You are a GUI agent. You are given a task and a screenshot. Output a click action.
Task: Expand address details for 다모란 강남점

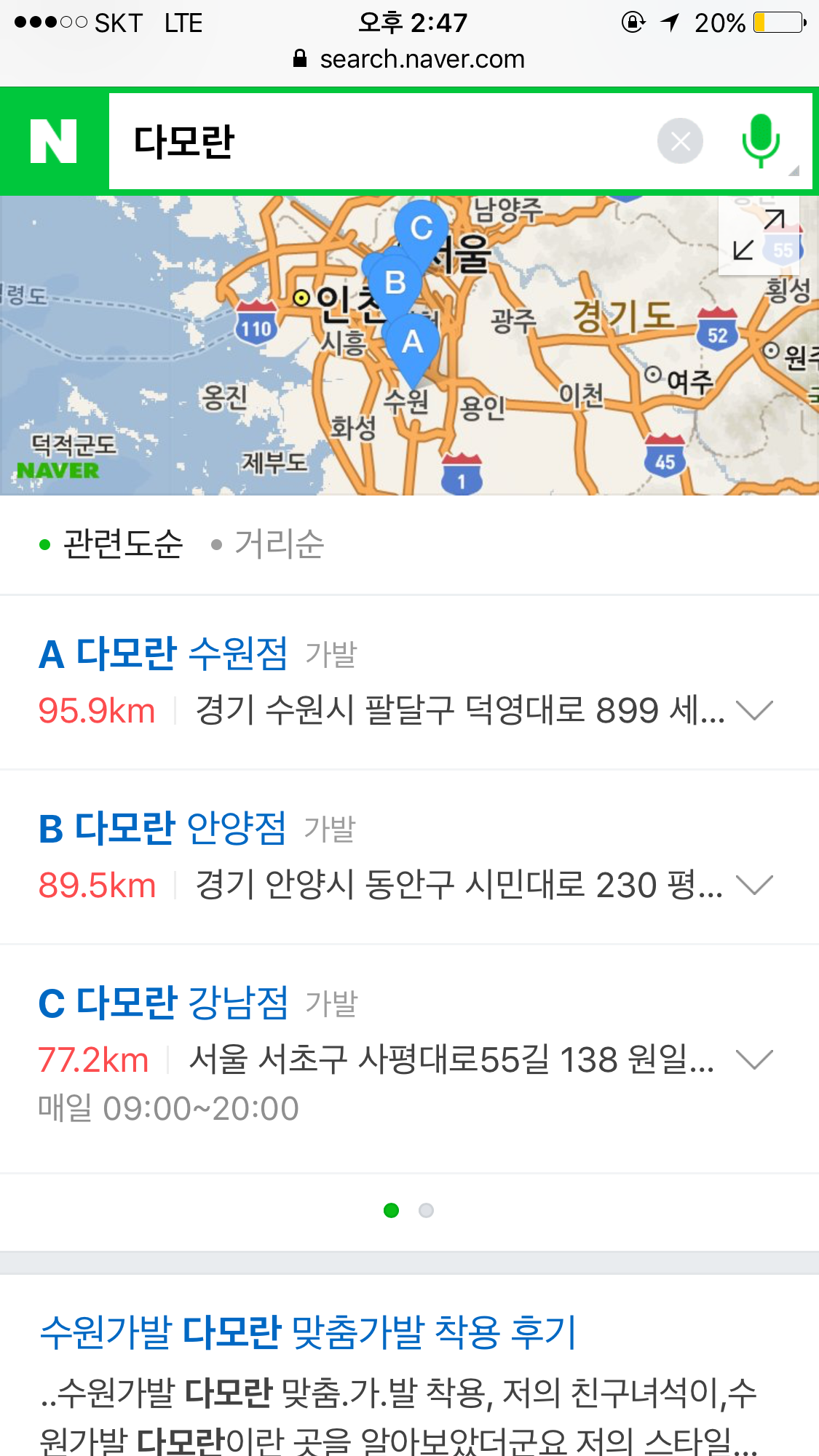(x=754, y=1059)
